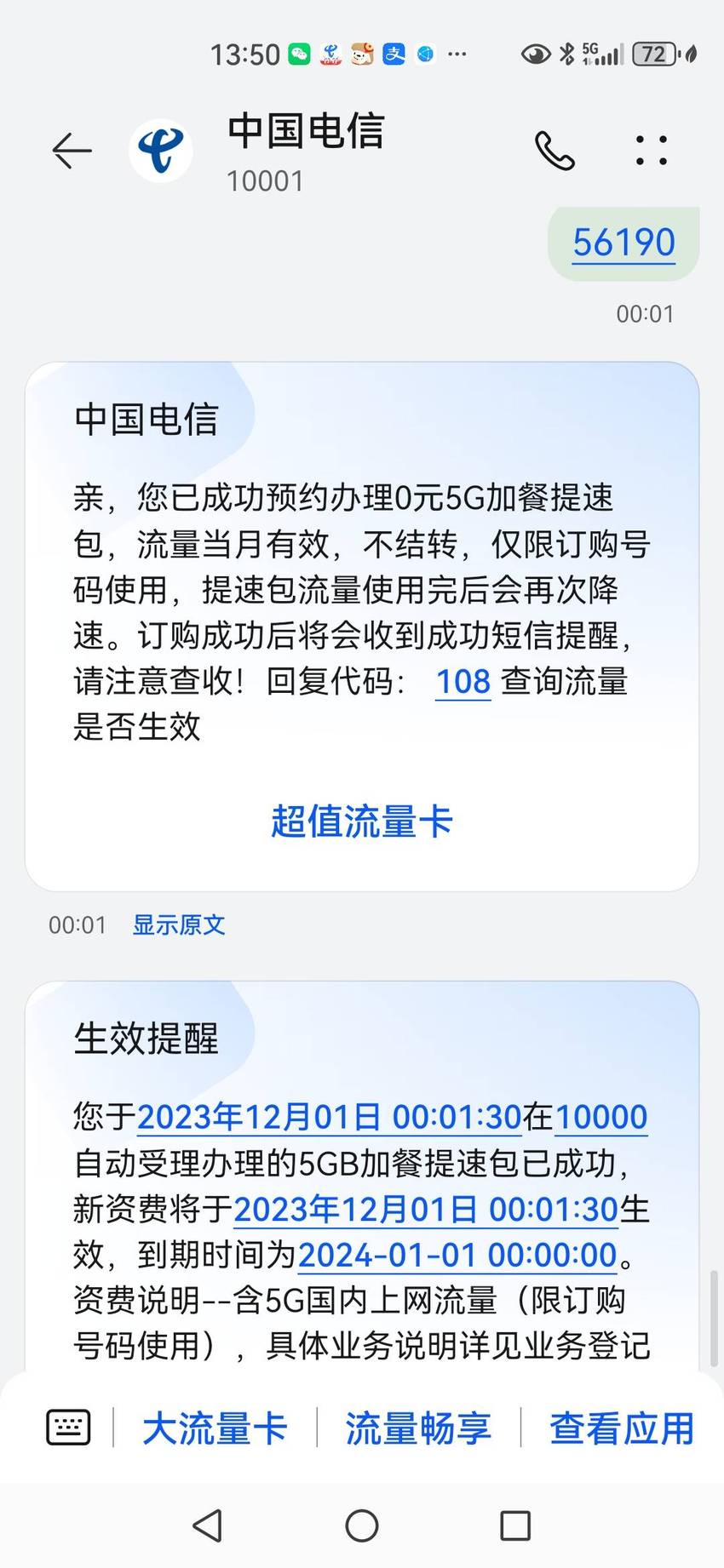Viewport: 724px width, 1568px height.
Task: Switch to keyboard input mode
Action: point(68,1428)
